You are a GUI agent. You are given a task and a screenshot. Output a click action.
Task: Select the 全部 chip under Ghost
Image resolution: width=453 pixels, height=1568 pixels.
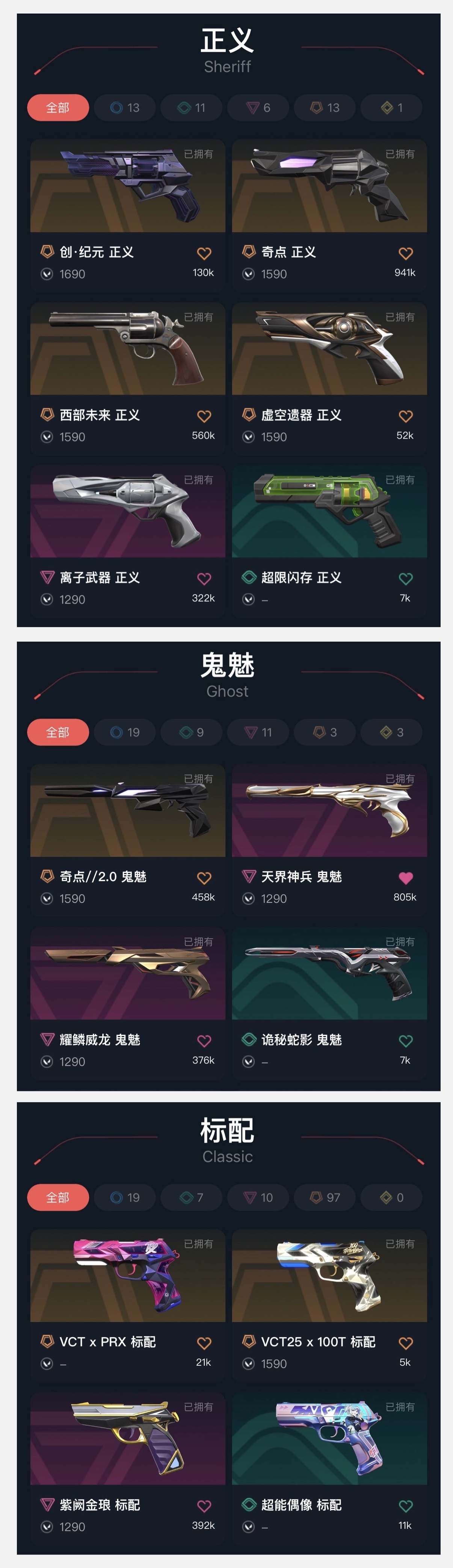coord(58,732)
